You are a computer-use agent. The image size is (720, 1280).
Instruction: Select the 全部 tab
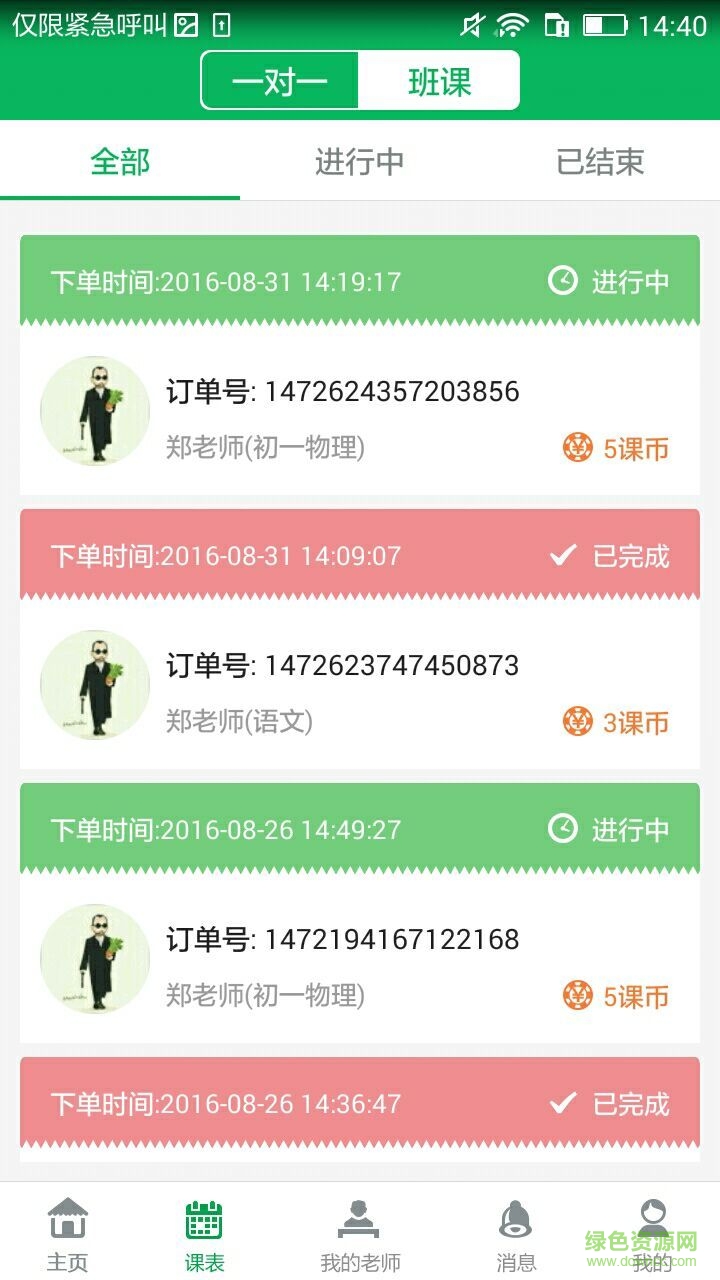click(x=120, y=162)
